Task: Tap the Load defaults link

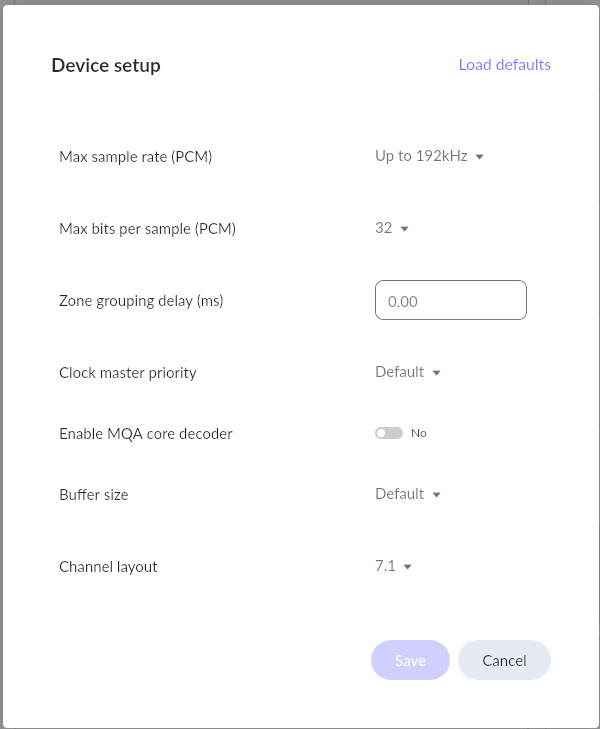Action: pyautogui.click(x=504, y=65)
